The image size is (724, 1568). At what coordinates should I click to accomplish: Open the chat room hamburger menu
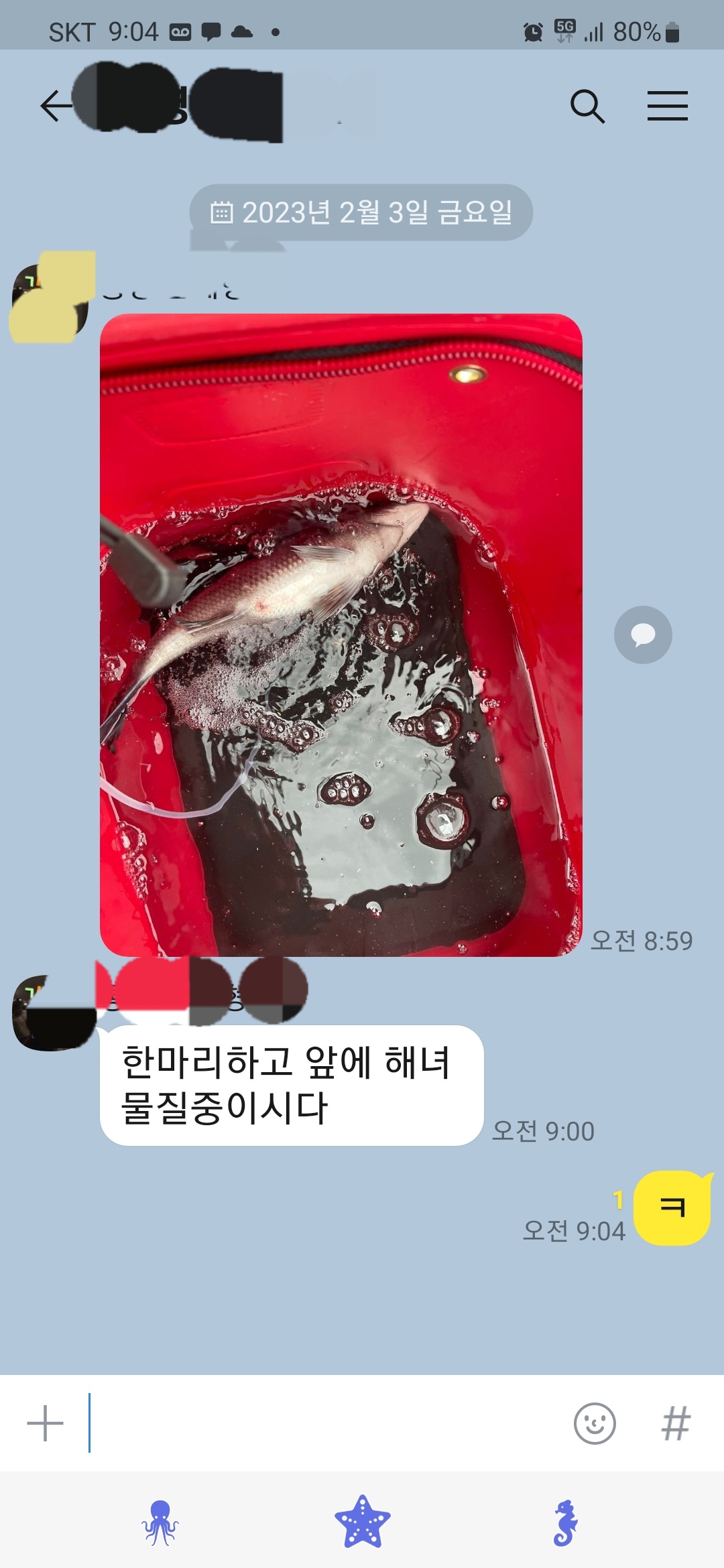pyautogui.click(x=667, y=106)
